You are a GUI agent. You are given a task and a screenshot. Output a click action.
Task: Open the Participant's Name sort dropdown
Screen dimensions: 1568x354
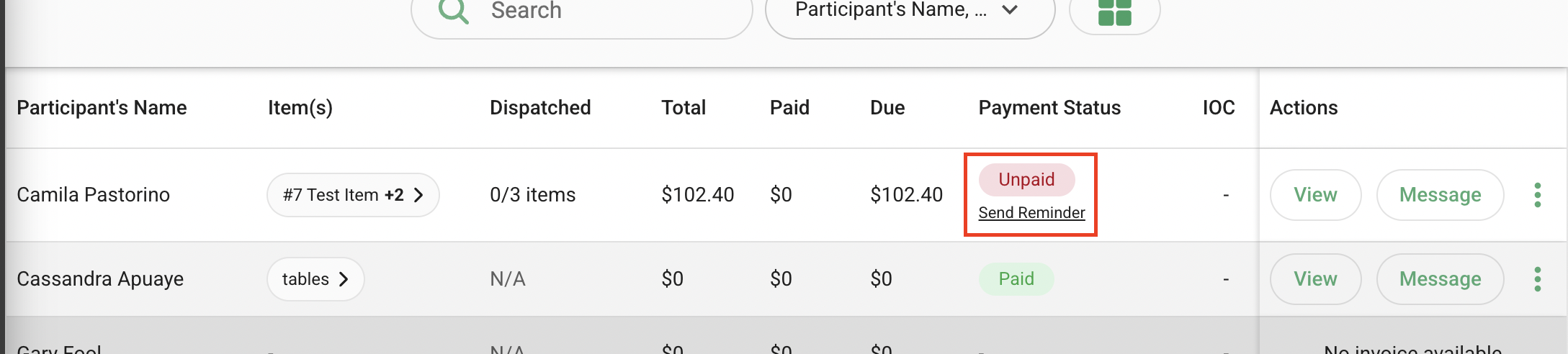tap(910, 13)
